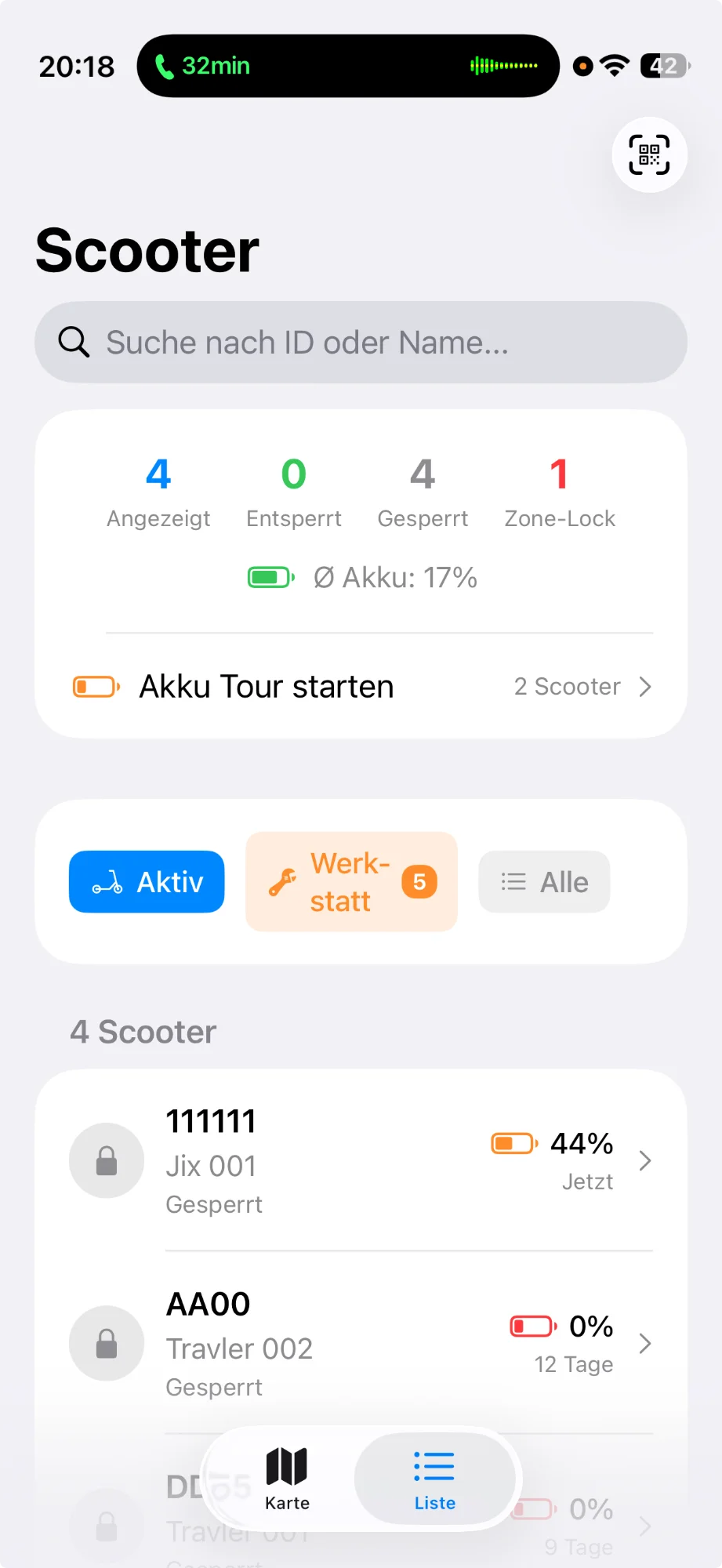This screenshot has height=1568, width=722.
Task: Toggle the Werkstatt filter
Action: [350, 881]
